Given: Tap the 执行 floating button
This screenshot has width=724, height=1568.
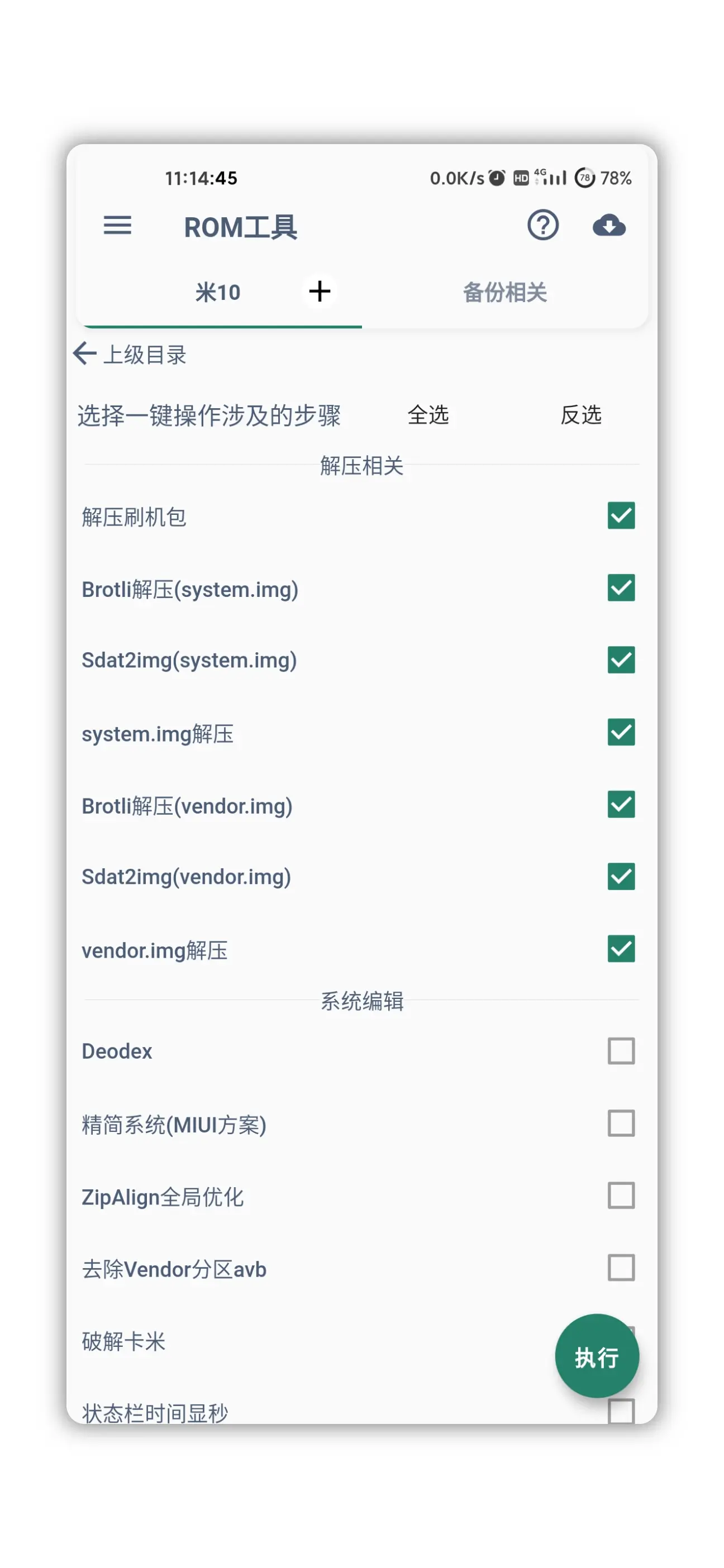Looking at the screenshot, I should [596, 1356].
